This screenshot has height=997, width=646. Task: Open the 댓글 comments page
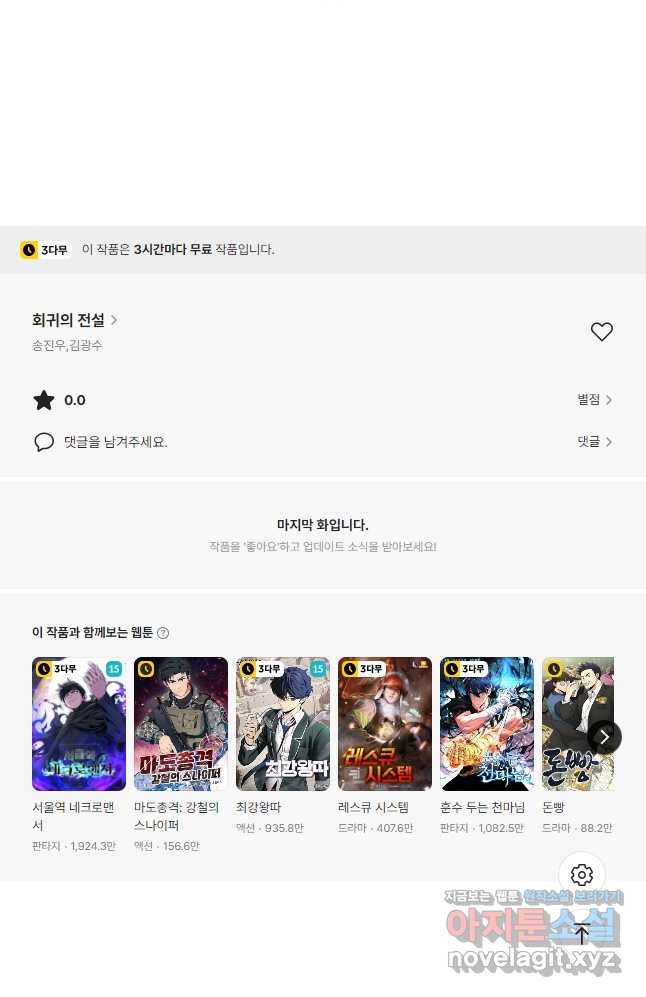point(594,441)
